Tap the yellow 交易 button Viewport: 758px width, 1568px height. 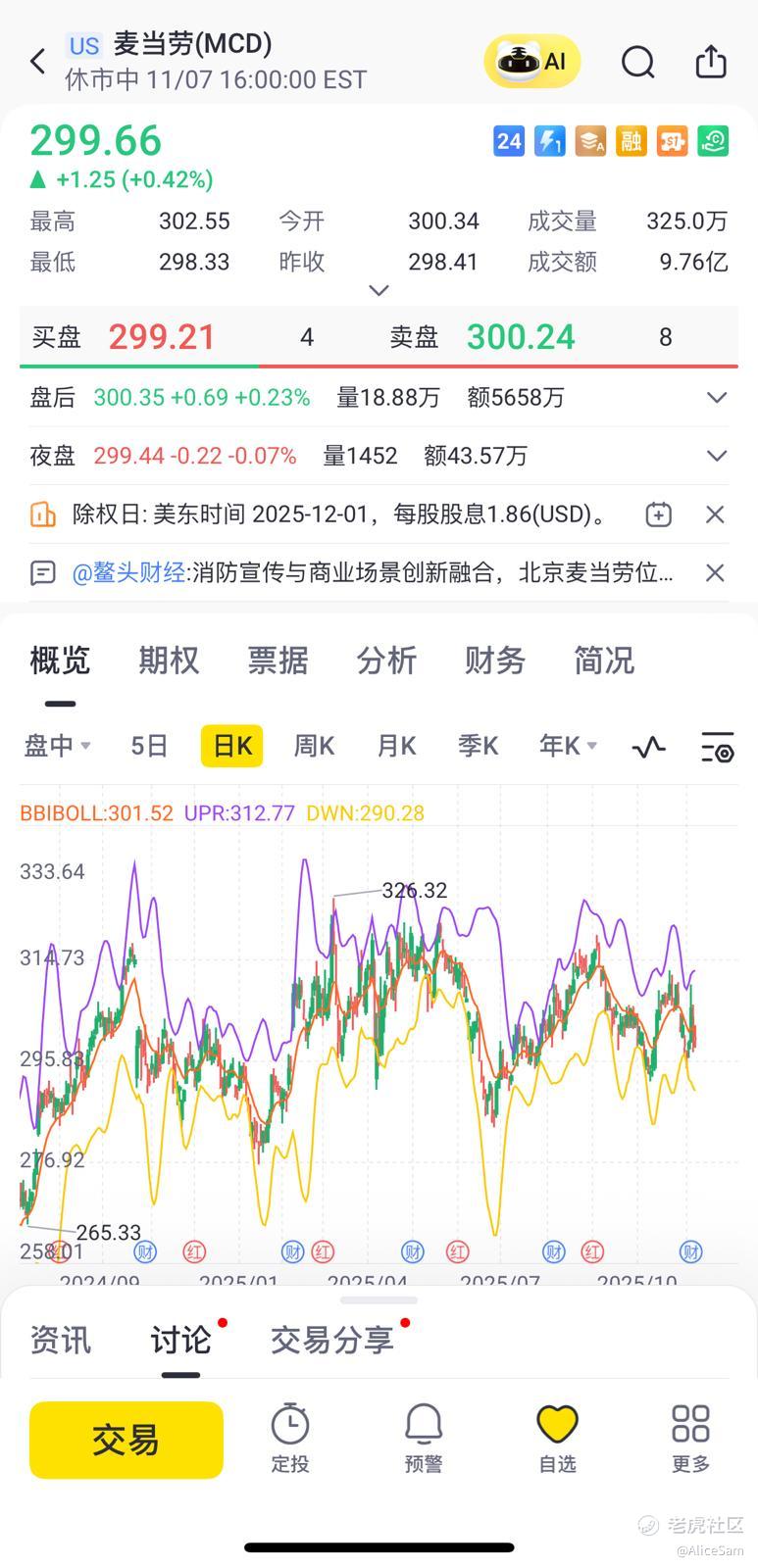(x=126, y=1440)
